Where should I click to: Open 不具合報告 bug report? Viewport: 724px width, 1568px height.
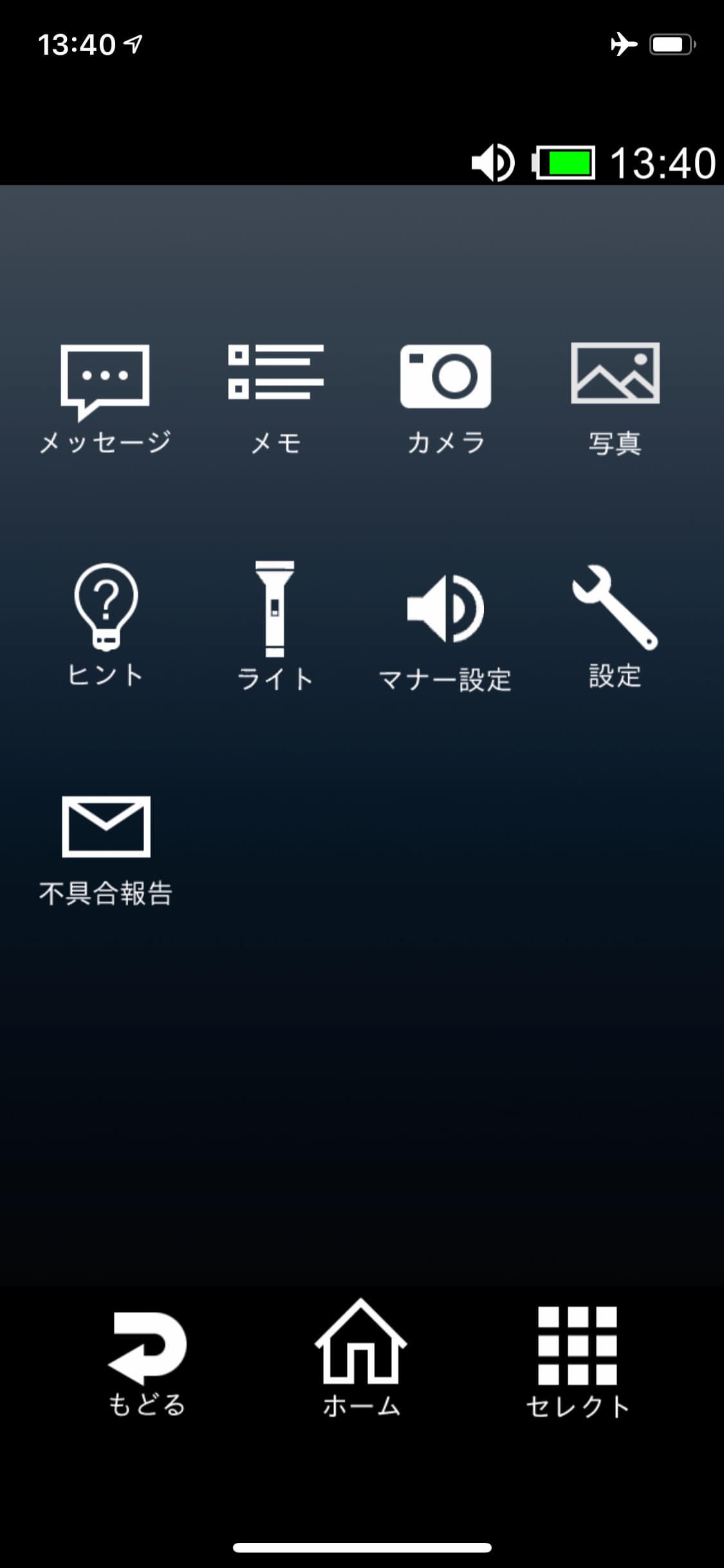click(x=106, y=851)
